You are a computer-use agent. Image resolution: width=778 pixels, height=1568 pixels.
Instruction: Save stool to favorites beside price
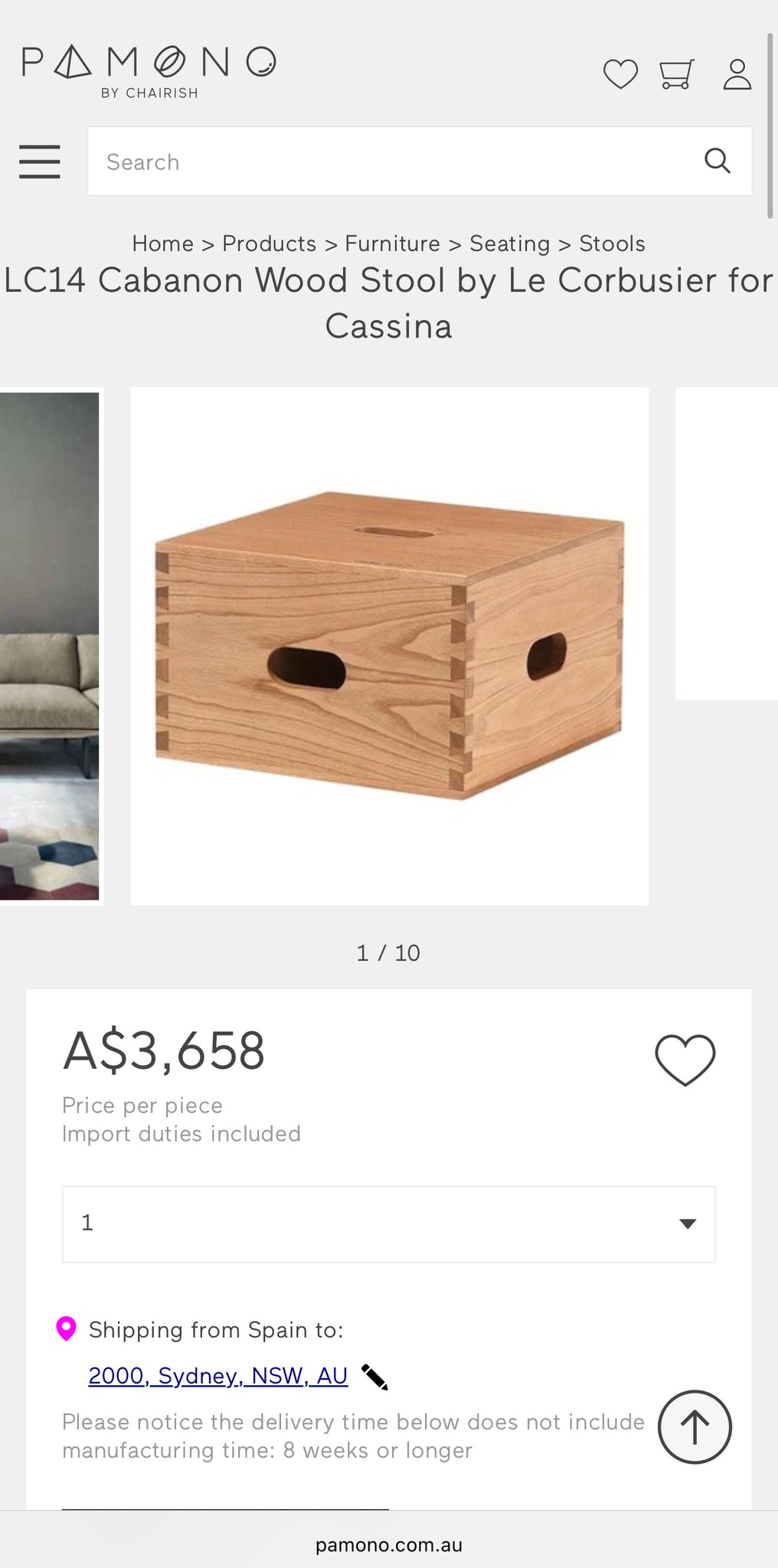click(x=685, y=1060)
